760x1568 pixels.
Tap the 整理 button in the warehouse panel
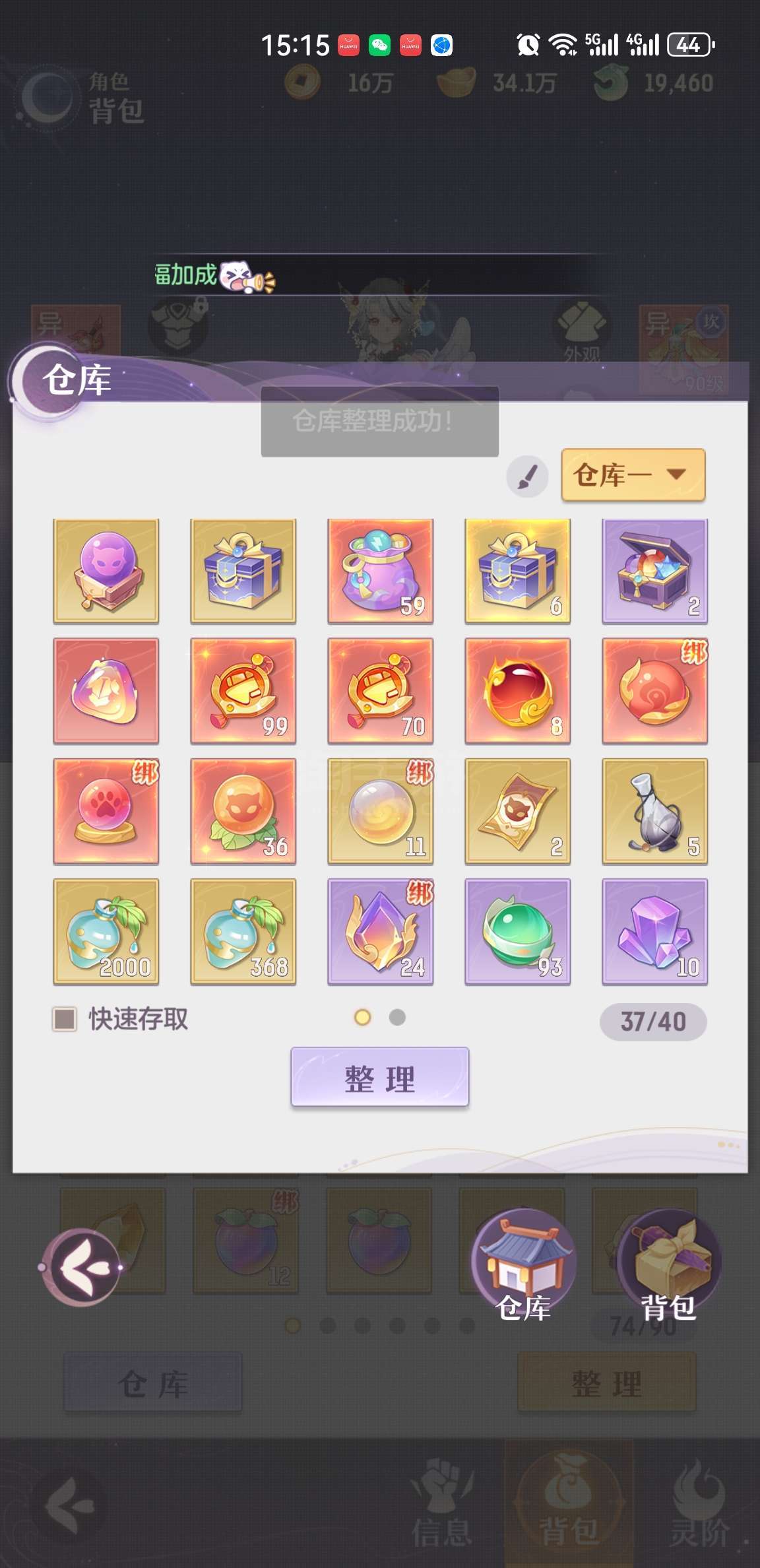380,1077
